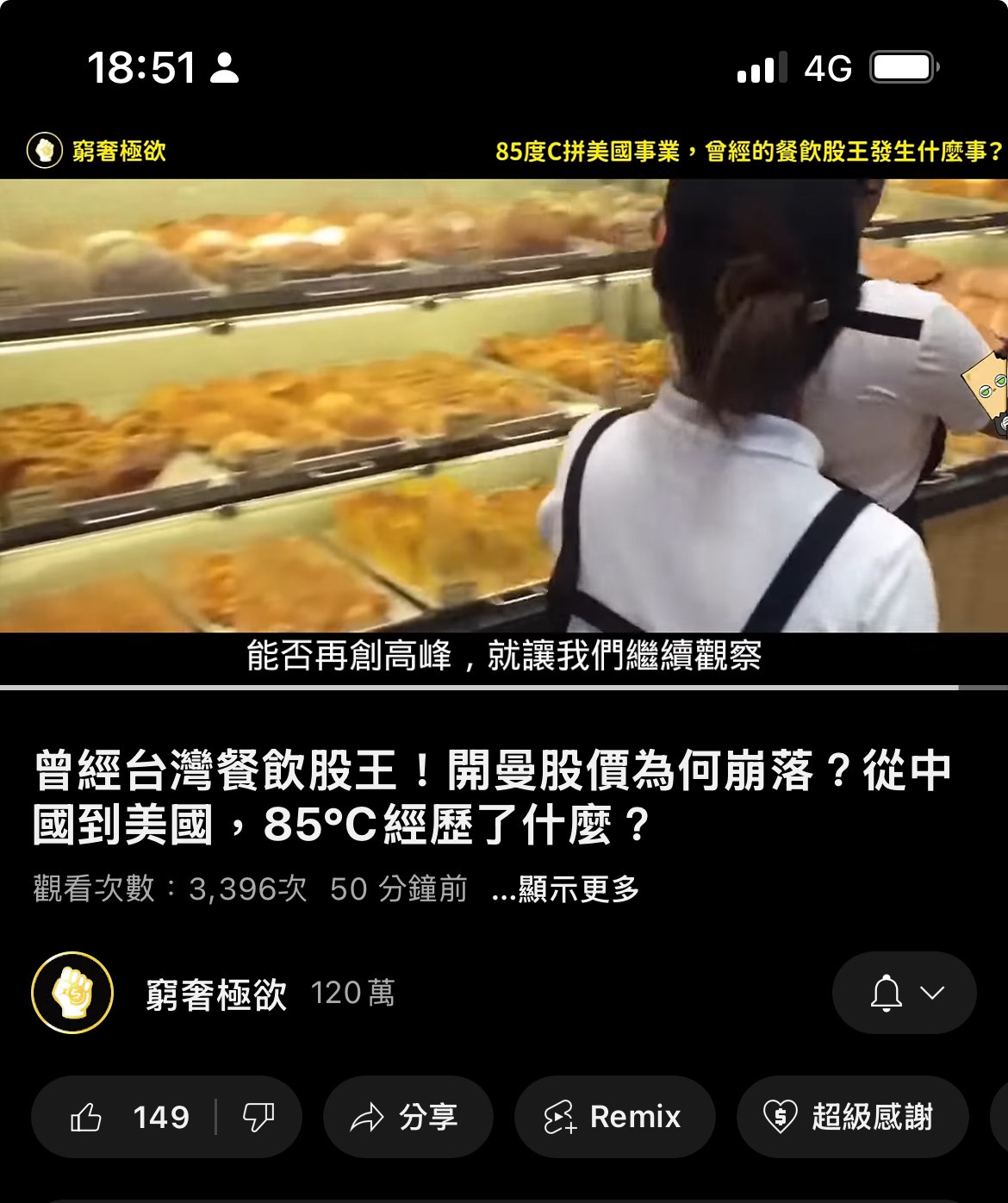Tap the 窮奢極欲 avatar at top left
Screen dimensions: 1008x1203
[43, 150]
